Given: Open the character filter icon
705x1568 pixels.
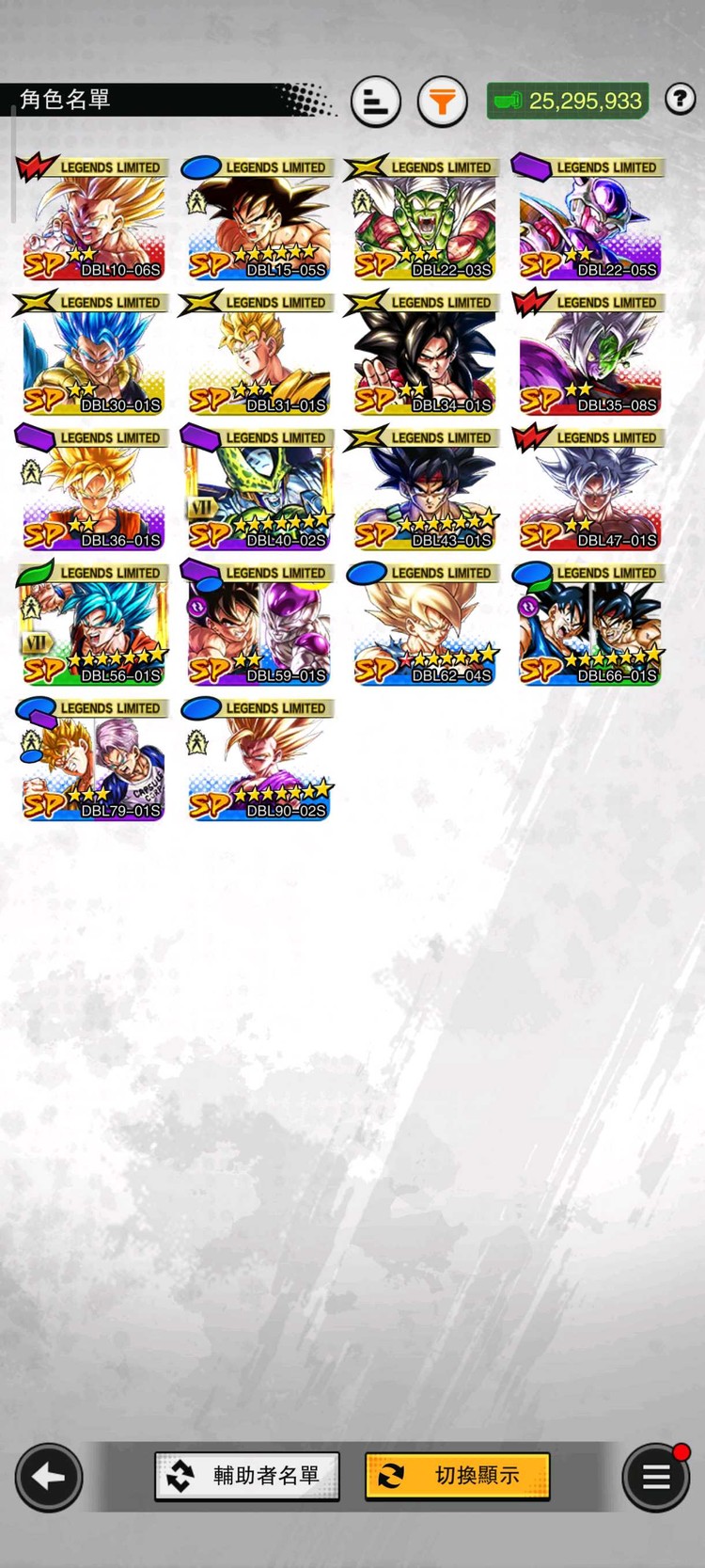Looking at the screenshot, I should pos(442,101).
